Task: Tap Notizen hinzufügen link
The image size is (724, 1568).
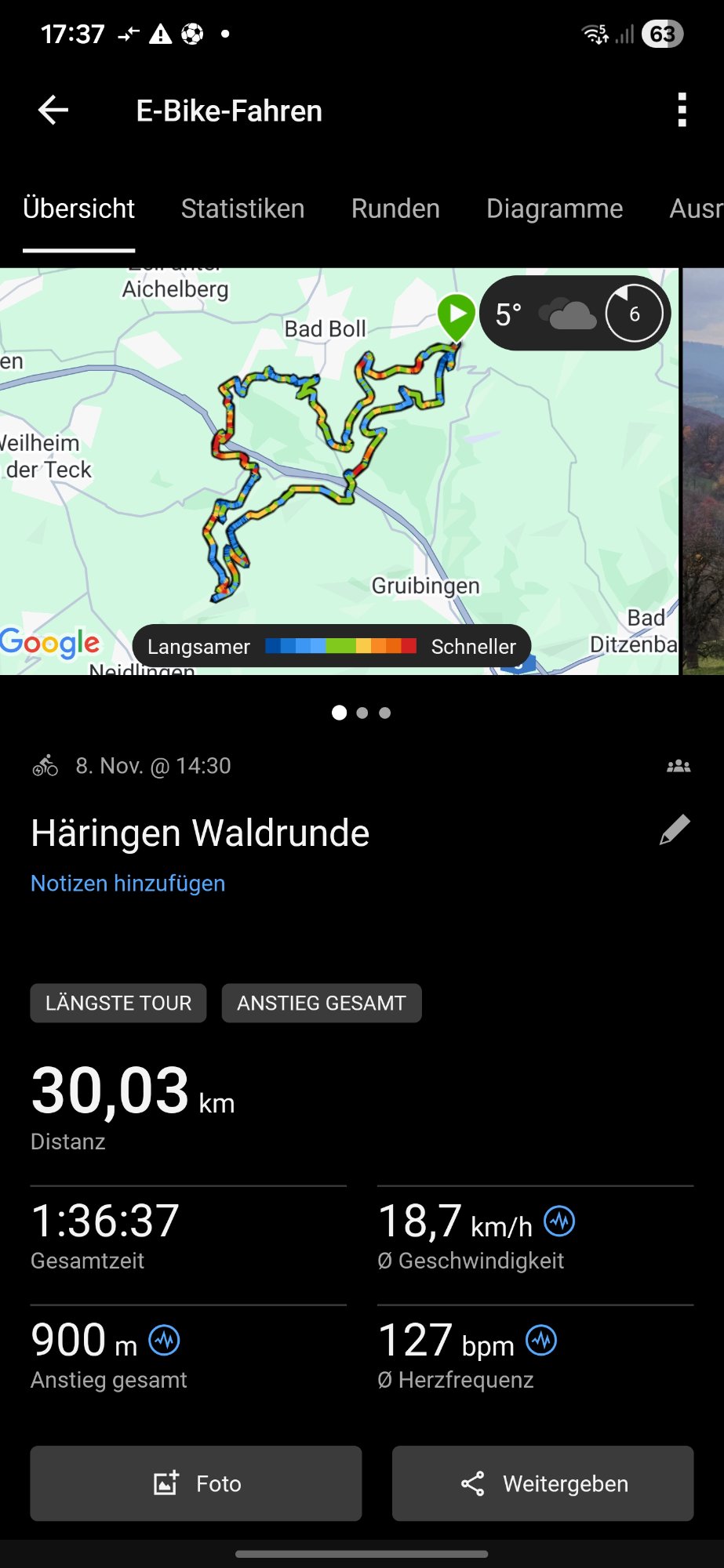Action: [127, 883]
